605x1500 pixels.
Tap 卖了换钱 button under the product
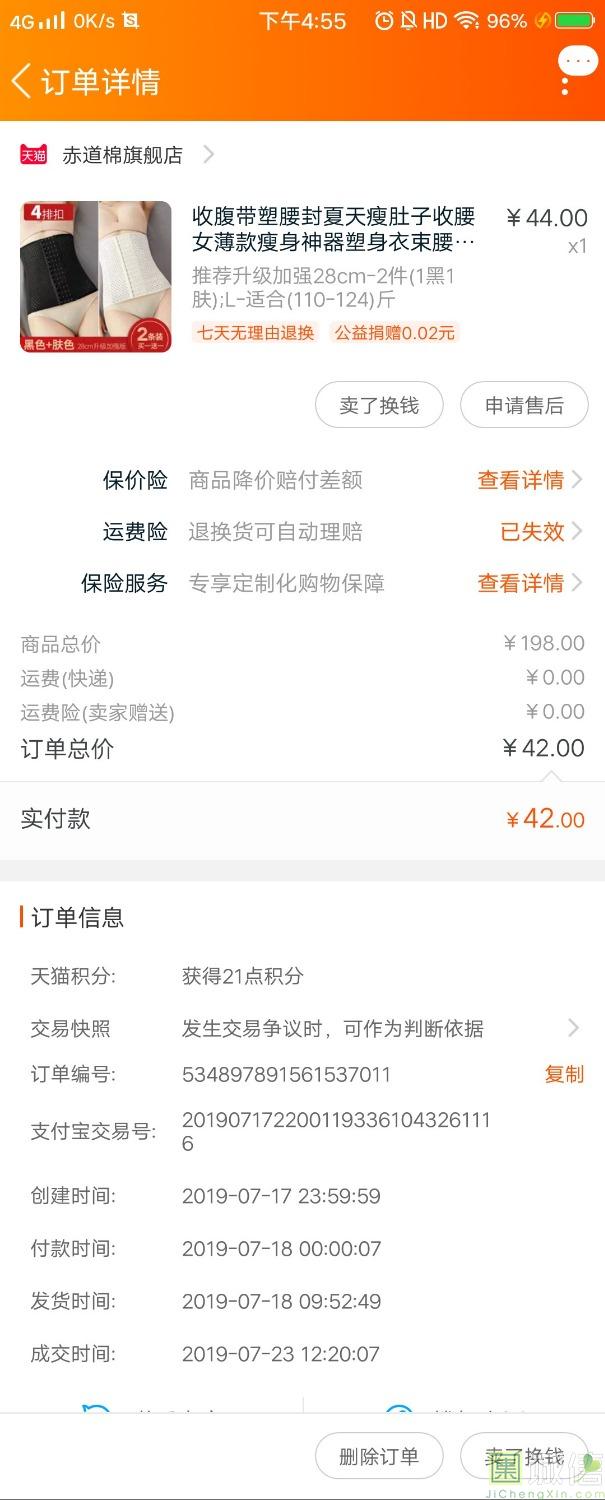(379, 405)
